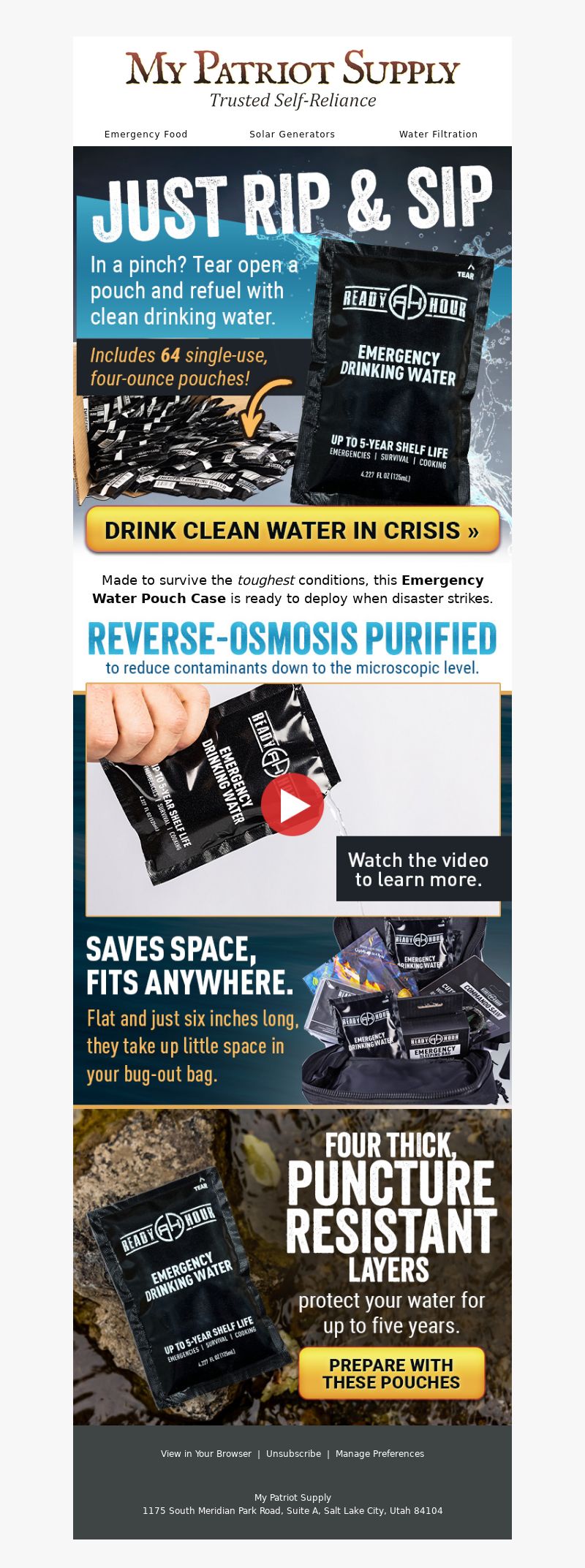This screenshot has width=585, height=1568.
Task: Open Manage Preferences
Action: point(380,1453)
